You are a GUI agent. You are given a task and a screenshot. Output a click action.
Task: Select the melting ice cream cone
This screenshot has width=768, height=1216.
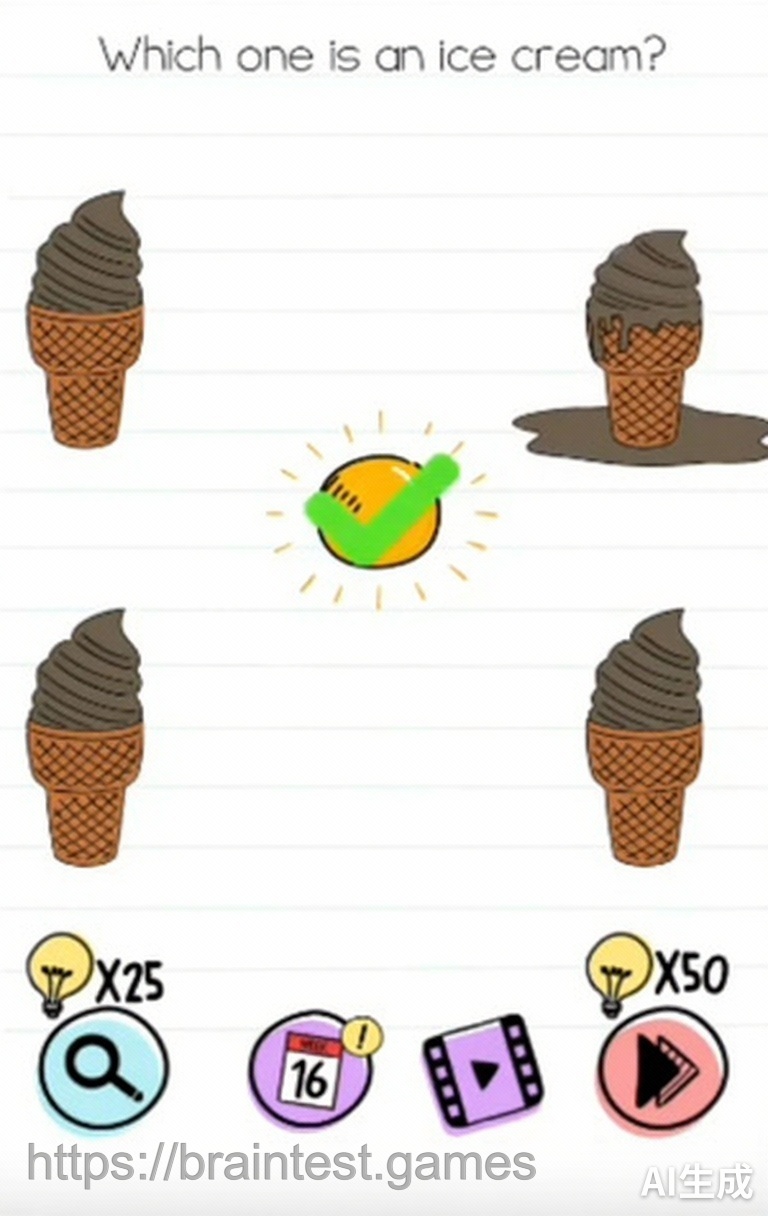(644, 340)
